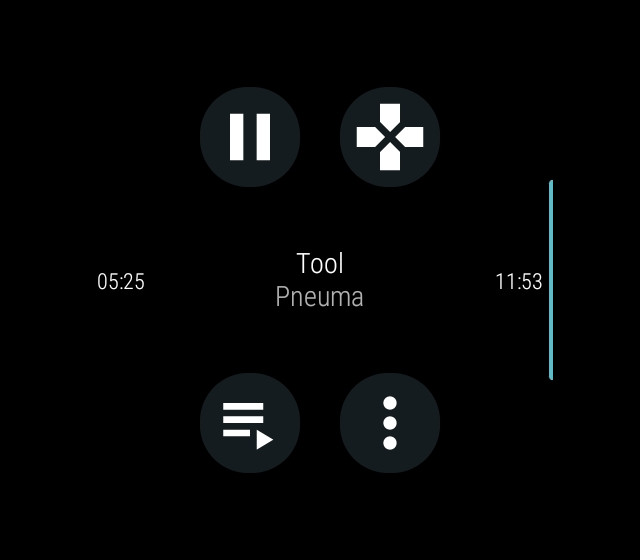Open the three-dot more options menu
Image resolution: width=640 pixels, height=560 pixels.
[390, 422]
